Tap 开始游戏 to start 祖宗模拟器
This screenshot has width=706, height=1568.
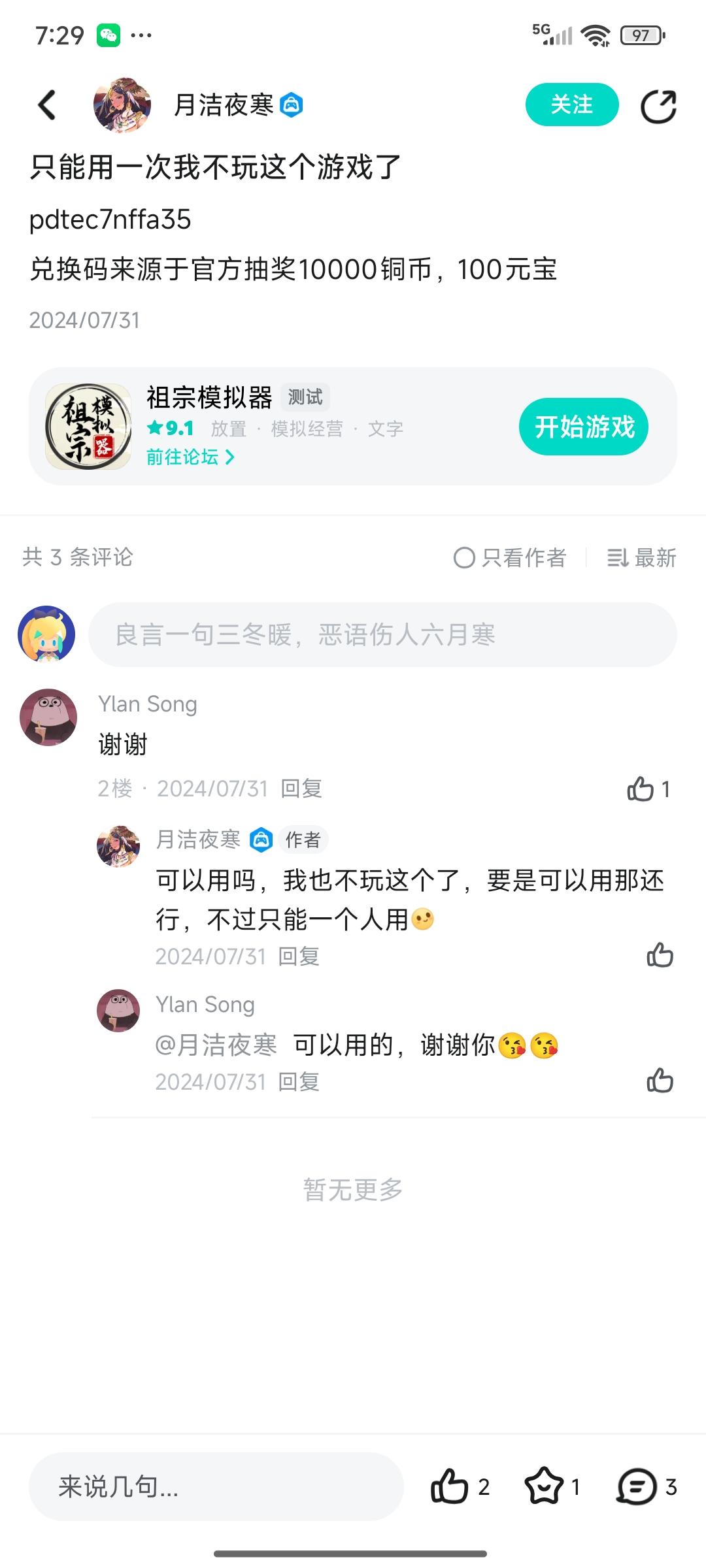[x=583, y=427]
